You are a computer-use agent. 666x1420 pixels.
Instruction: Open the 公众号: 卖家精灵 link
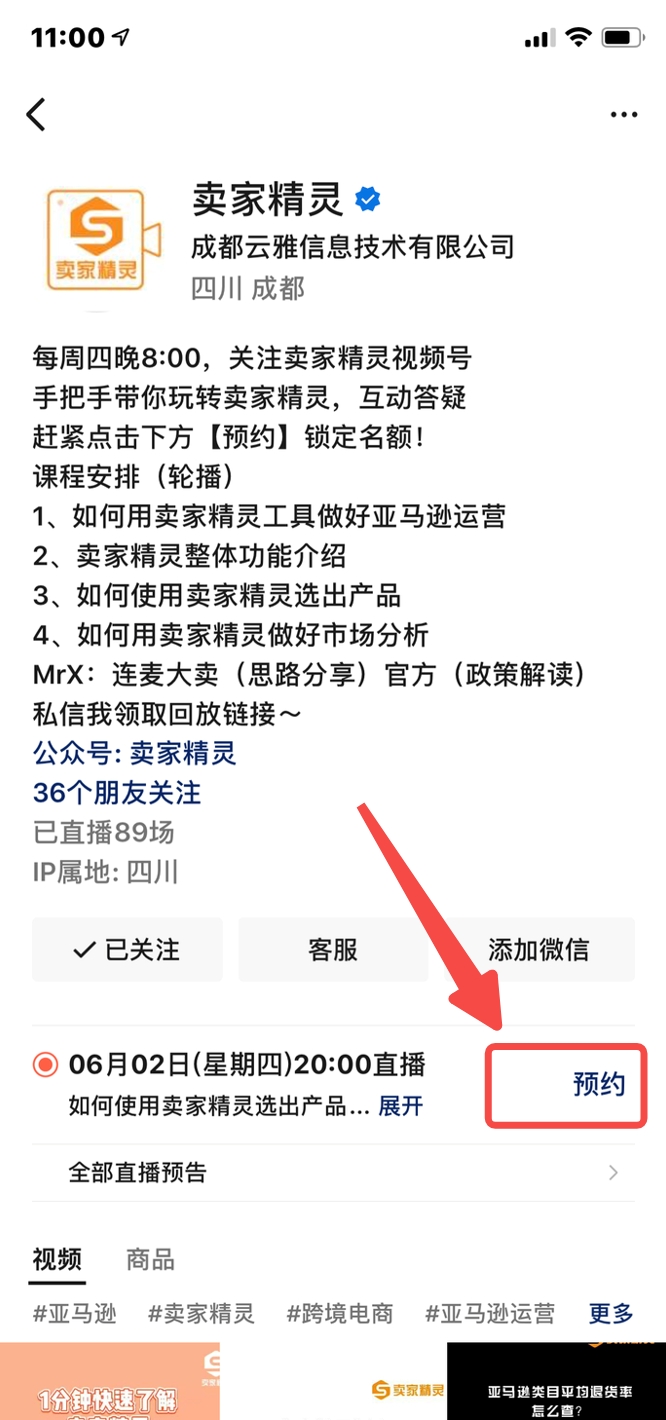point(134,752)
